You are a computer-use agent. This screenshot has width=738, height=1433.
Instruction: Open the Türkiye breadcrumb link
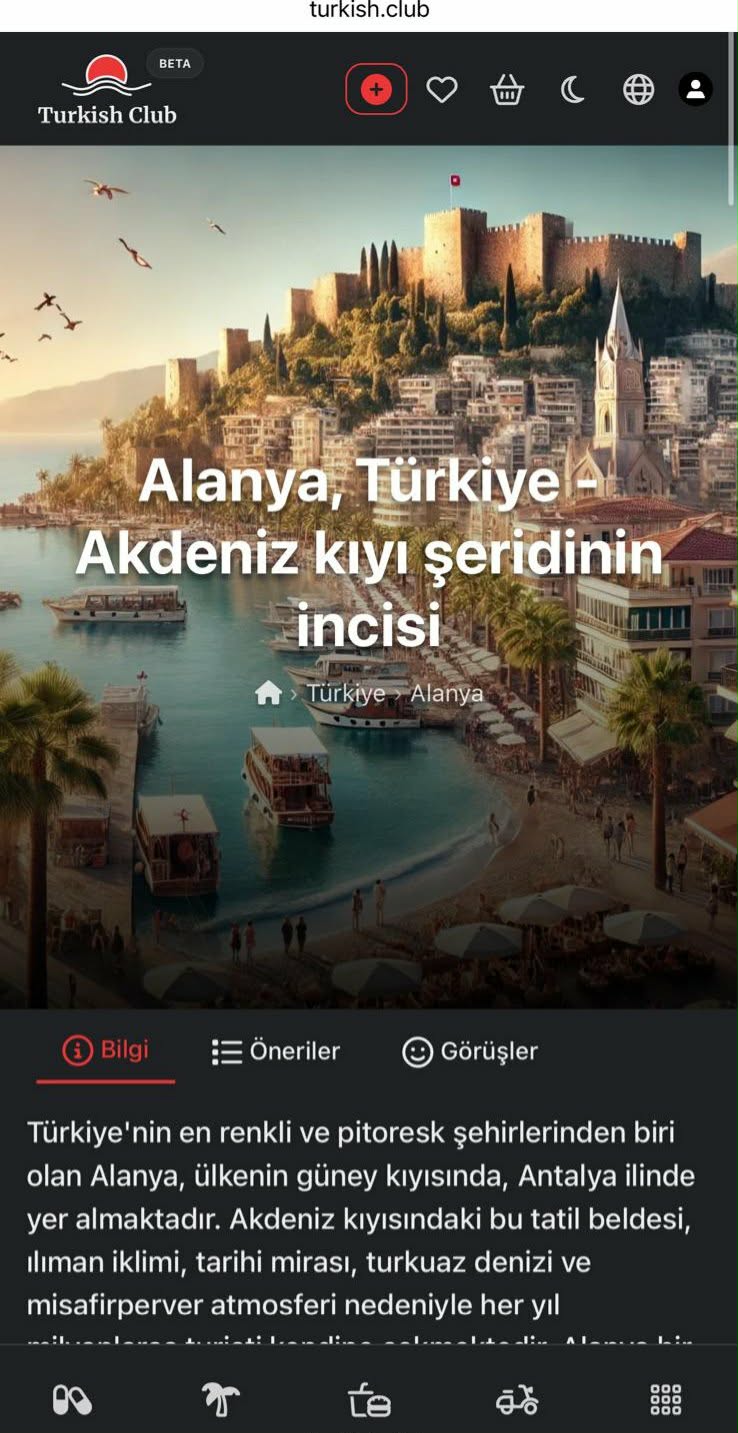346,693
